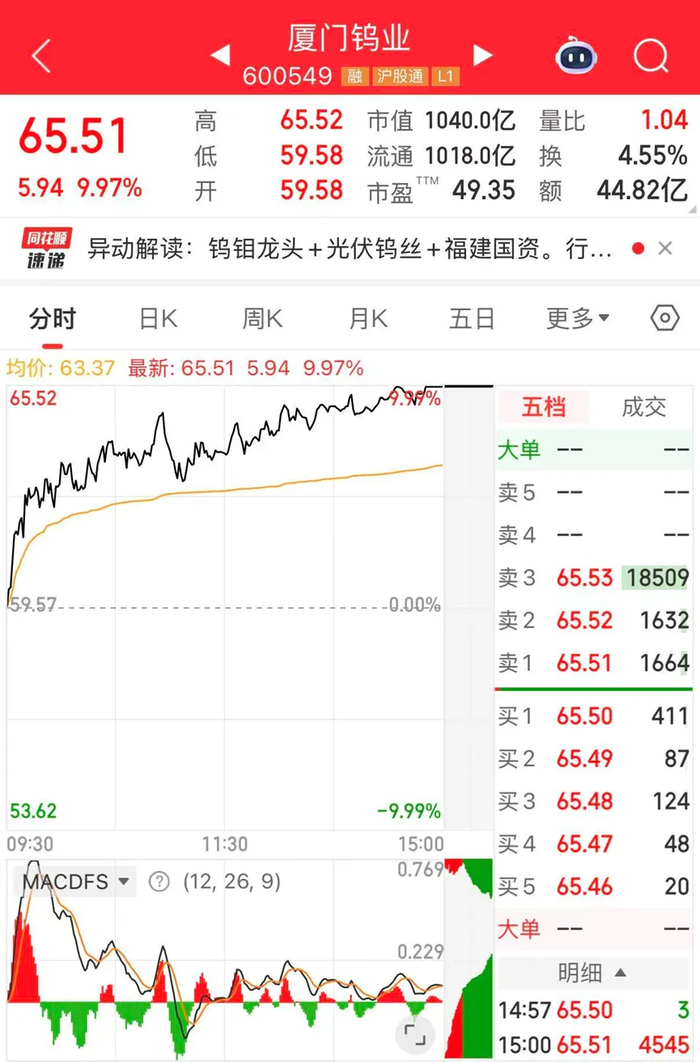Viewport: 700px width, 1062px height.
Task: Expand the 更多 chart options dropdown
Action: click(578, 319)
